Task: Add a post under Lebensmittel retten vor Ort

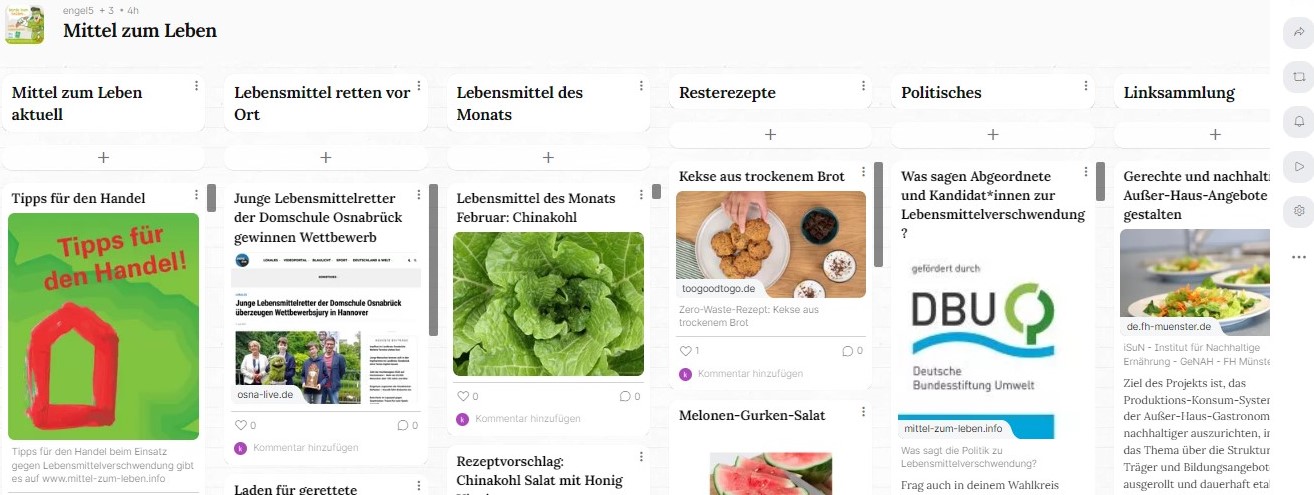Action: click(325, 157)
